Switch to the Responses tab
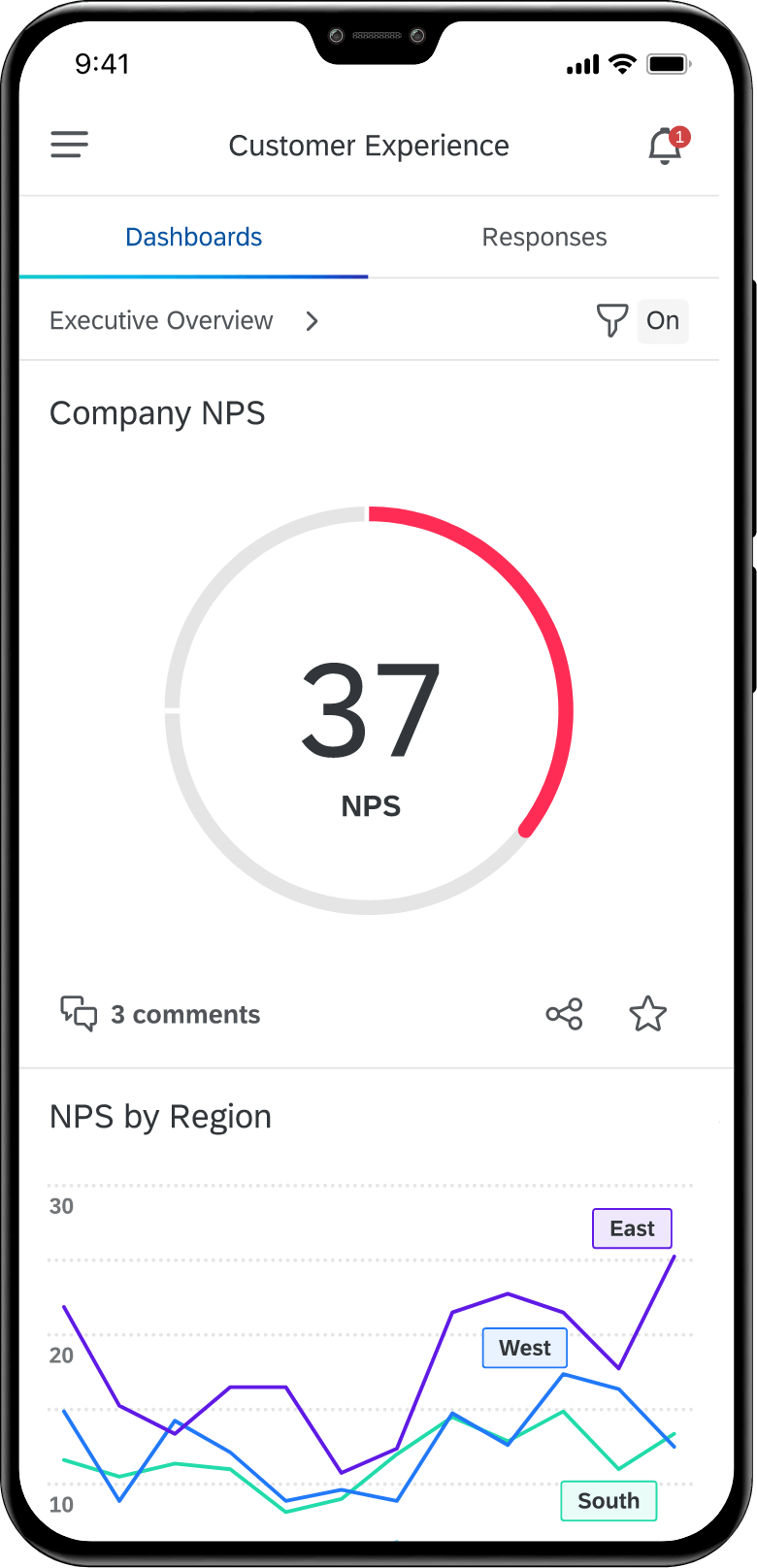This screenshot has width=757, height=1568. click(x=544, y=237)
